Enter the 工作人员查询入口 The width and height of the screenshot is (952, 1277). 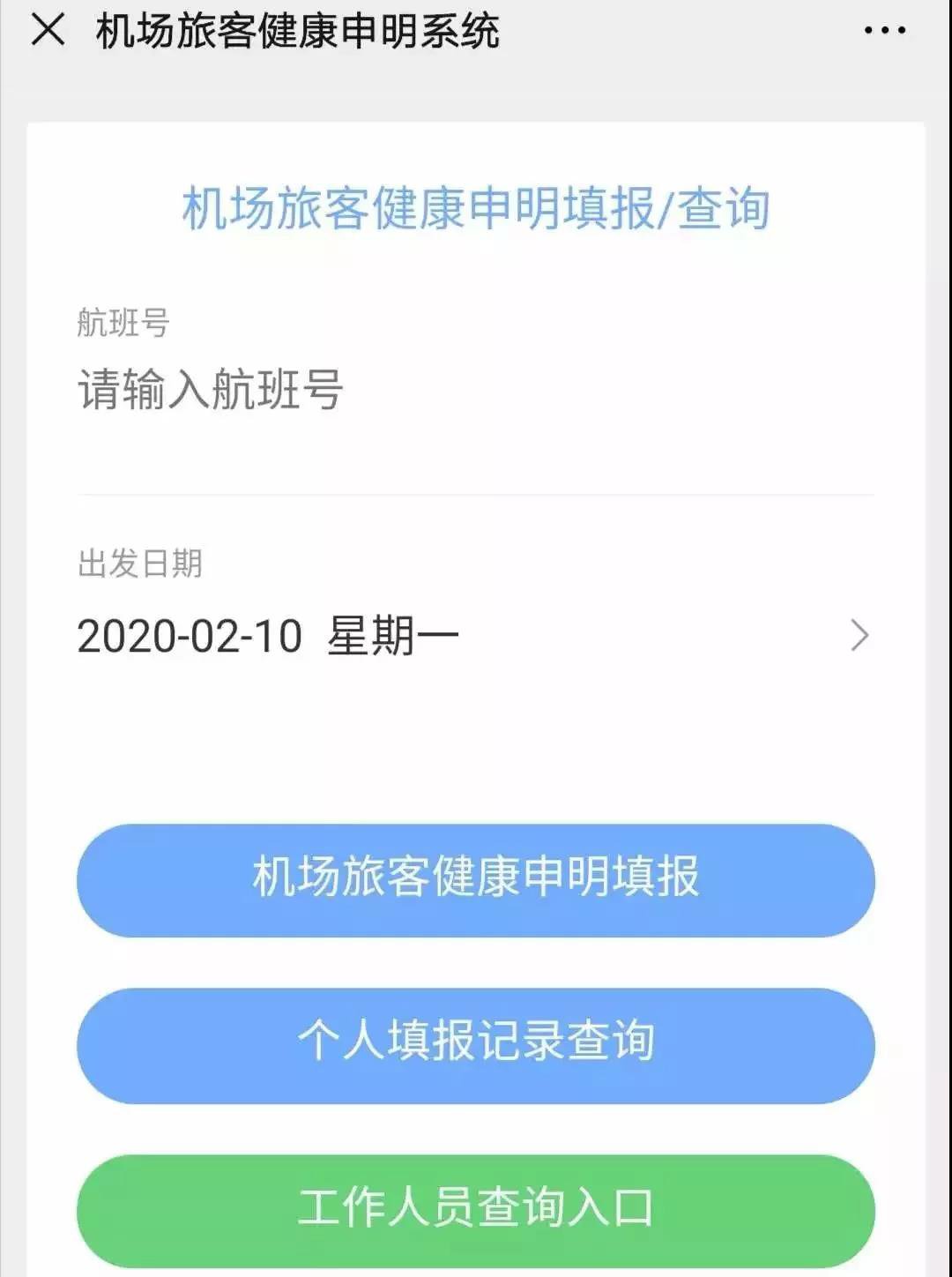coord(475,1209)
